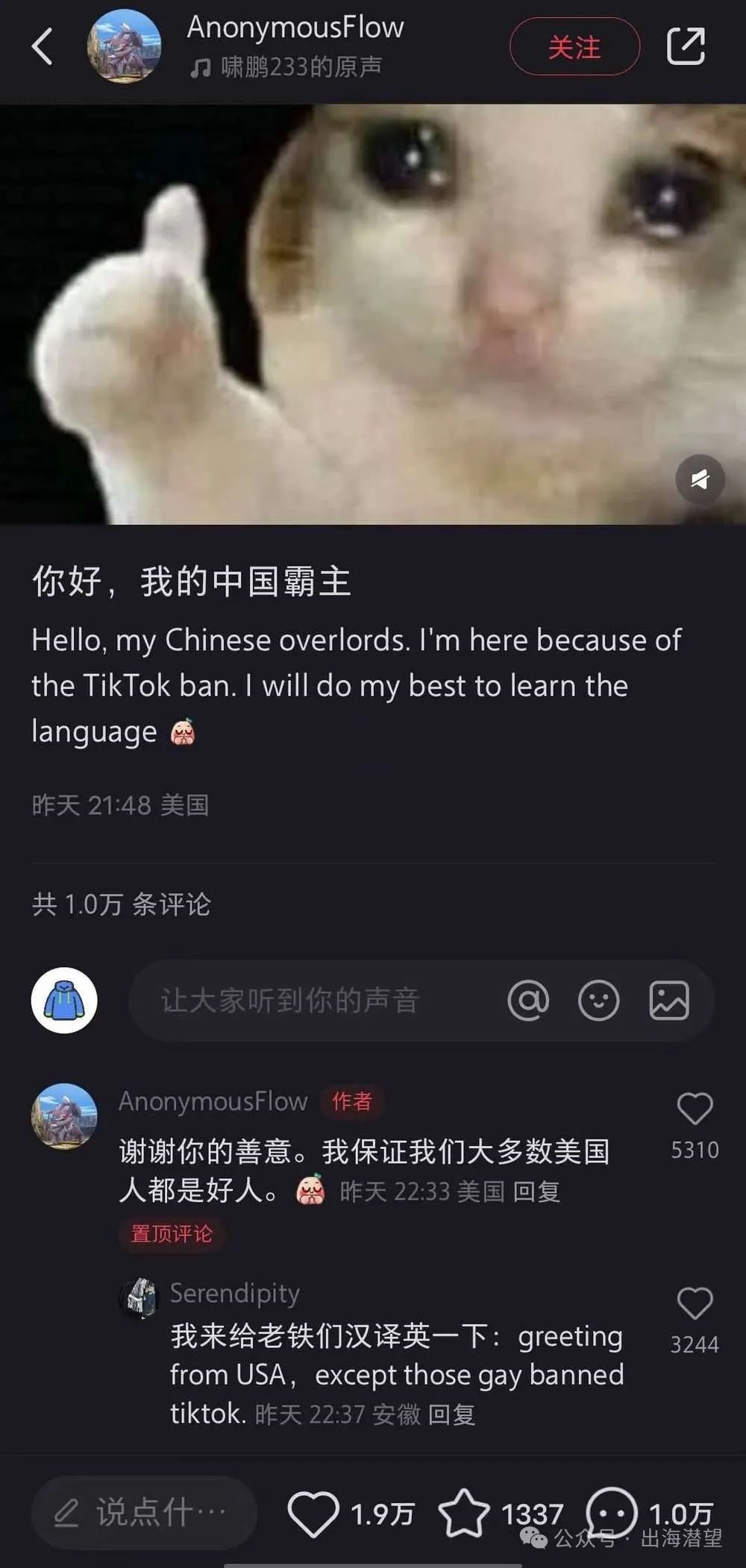The image size is (746, 1568).
Task: Unmute the video sound icon
Action: [699, 479]
